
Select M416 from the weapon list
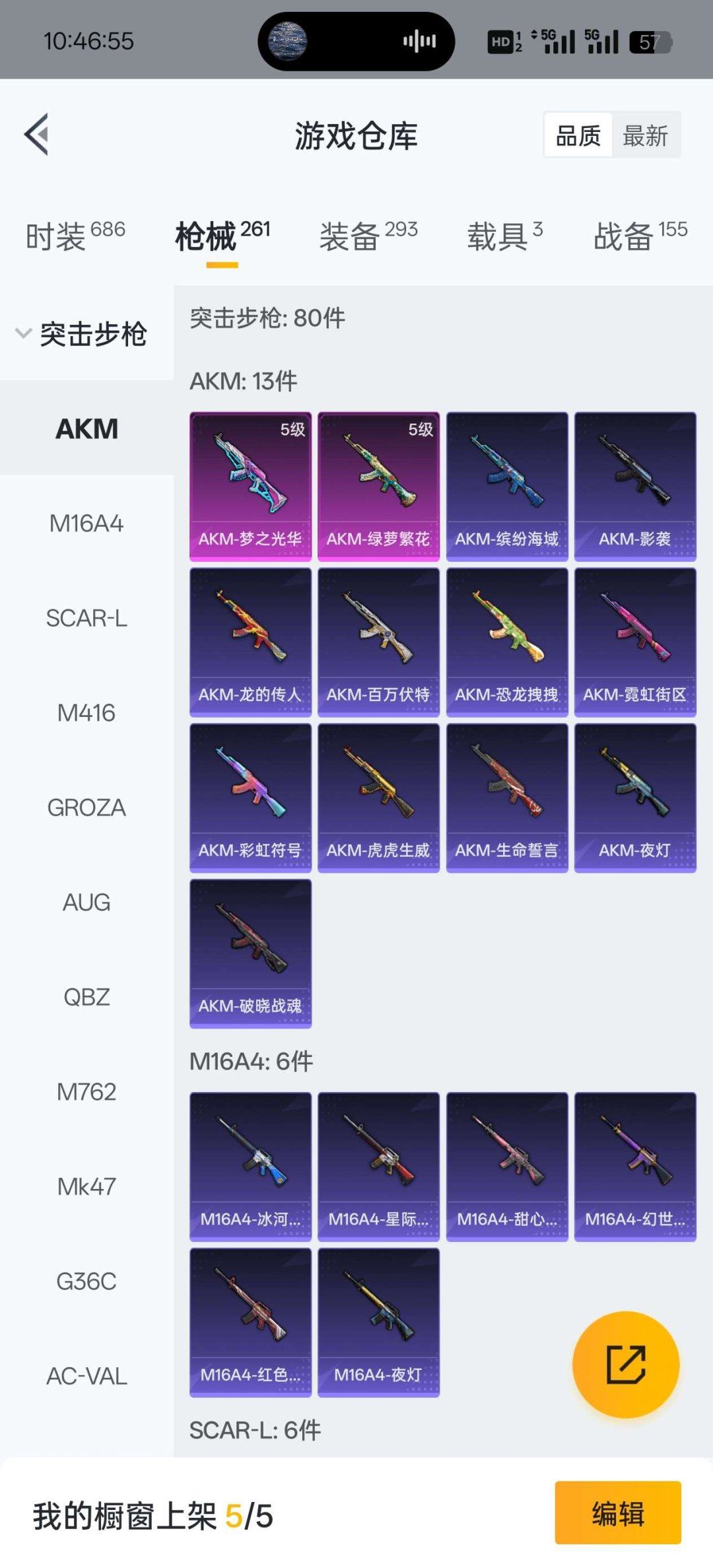click(86, 713)
